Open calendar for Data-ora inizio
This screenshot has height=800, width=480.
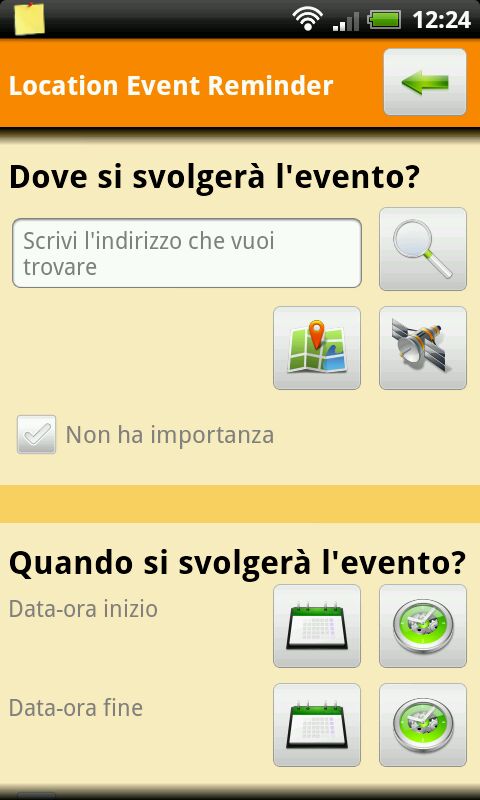coord(317,626)
